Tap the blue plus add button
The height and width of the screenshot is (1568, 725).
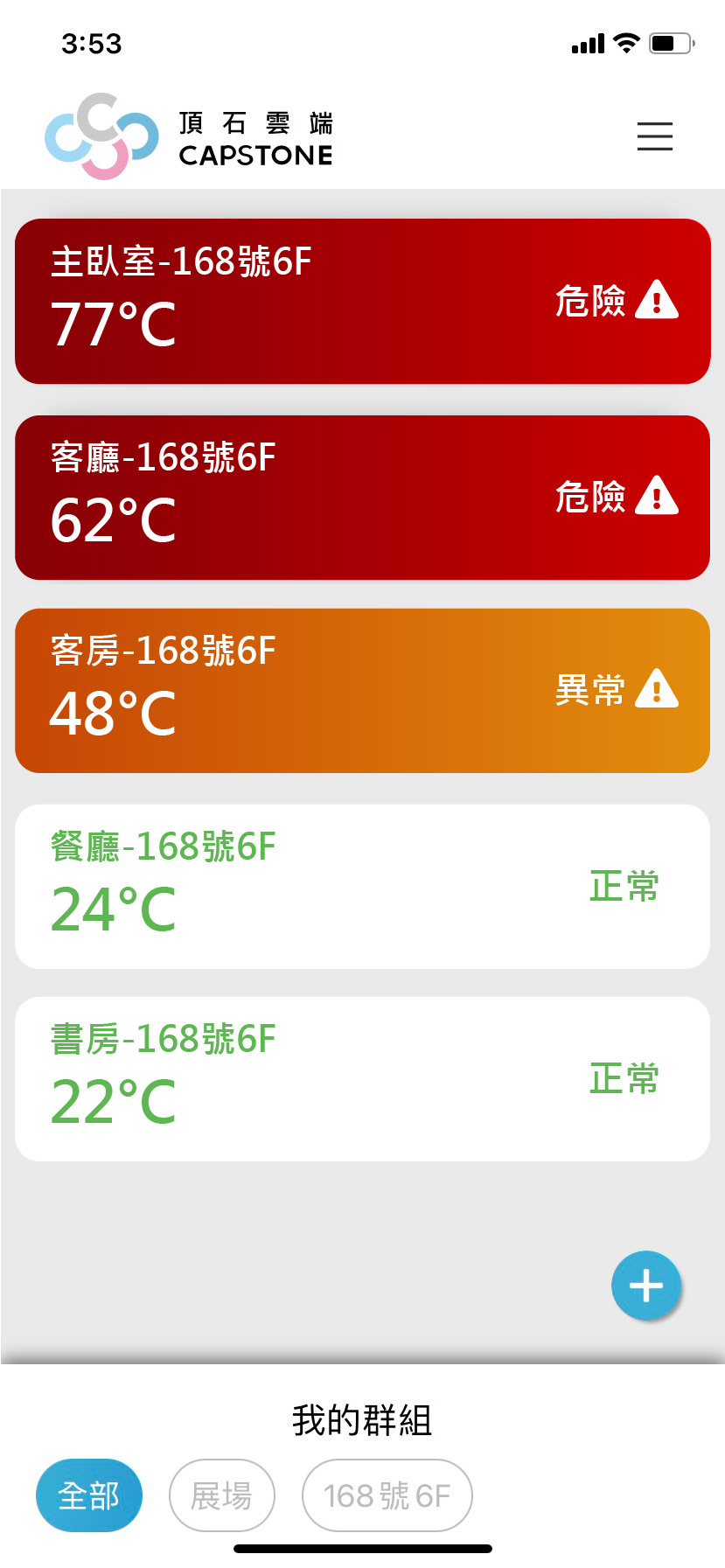[646, 1286]
